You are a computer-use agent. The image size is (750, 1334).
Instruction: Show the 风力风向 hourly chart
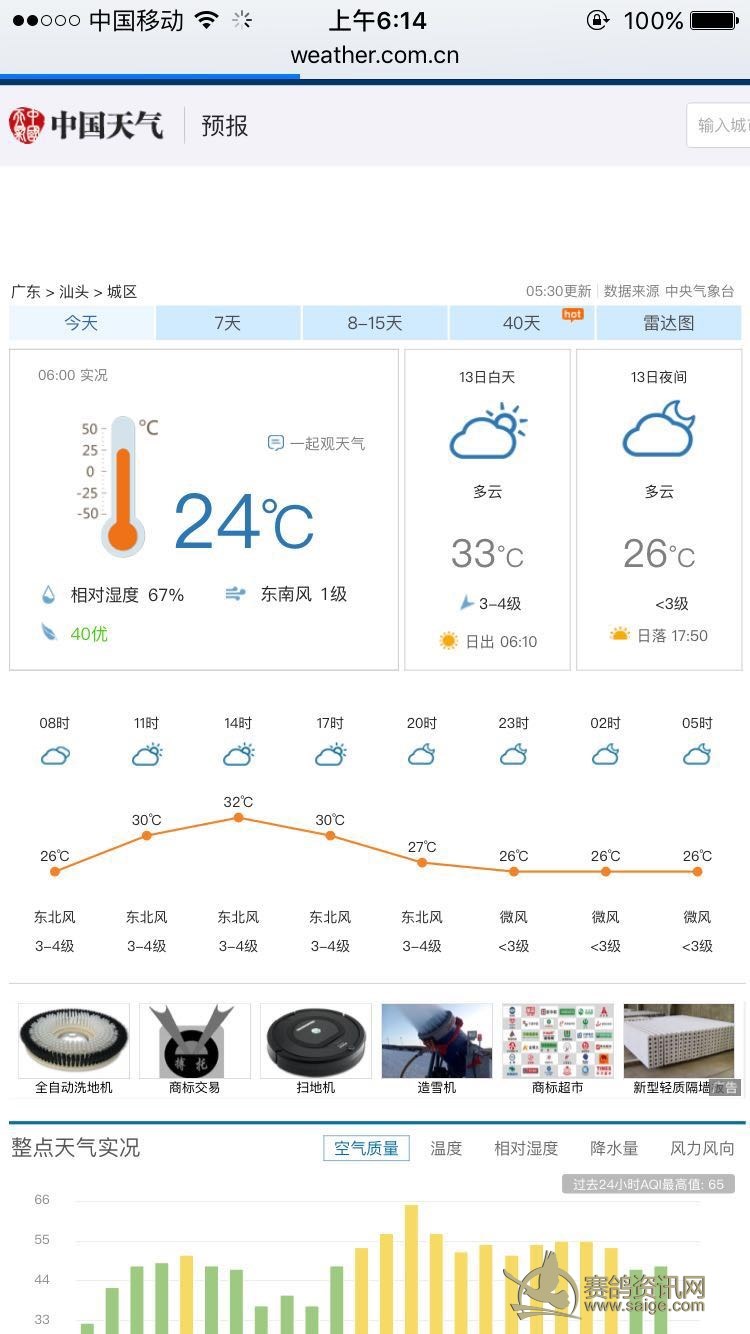point(702,1148)
